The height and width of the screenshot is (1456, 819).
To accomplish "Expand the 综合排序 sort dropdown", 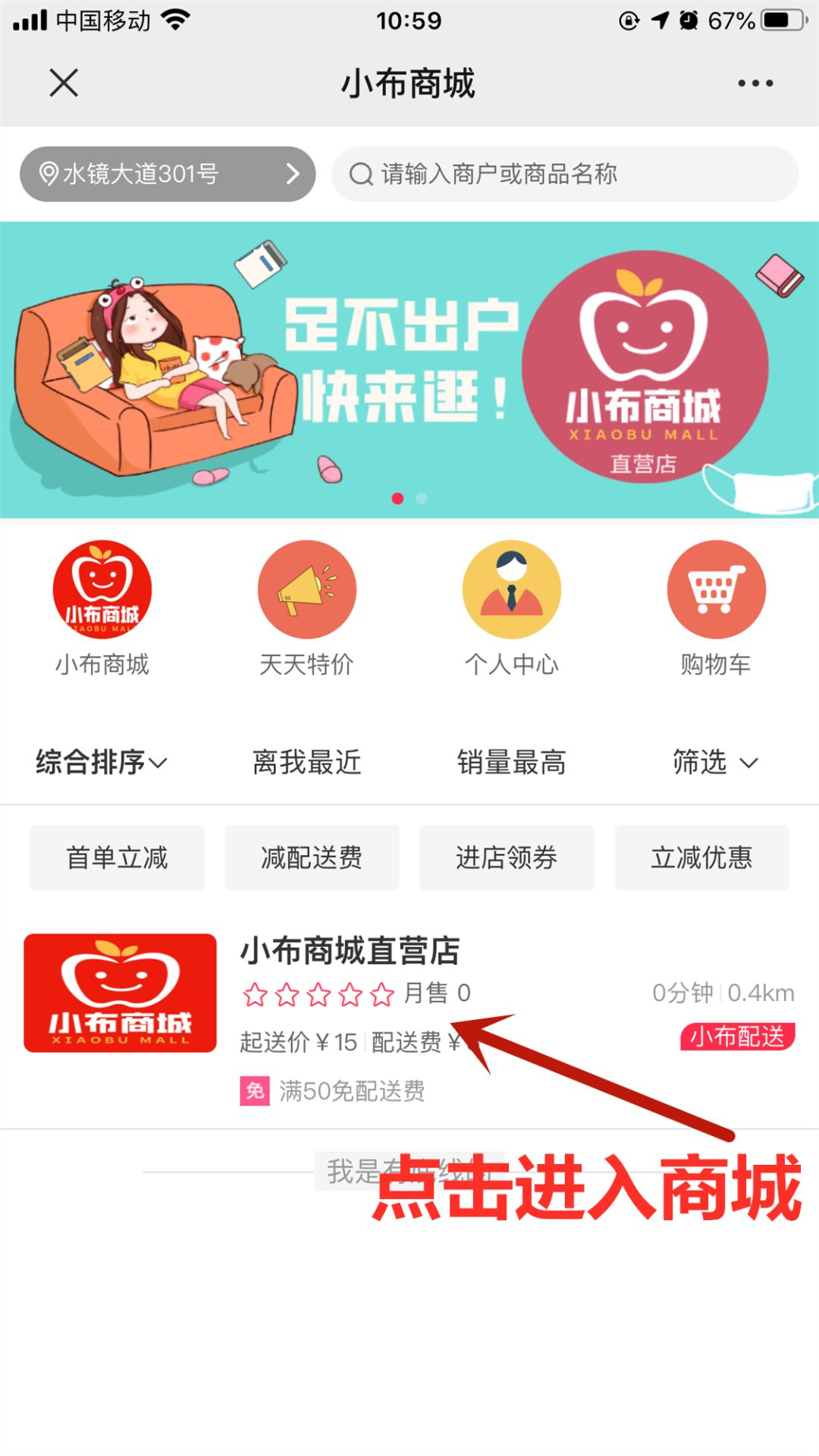I will pos(101,762).
